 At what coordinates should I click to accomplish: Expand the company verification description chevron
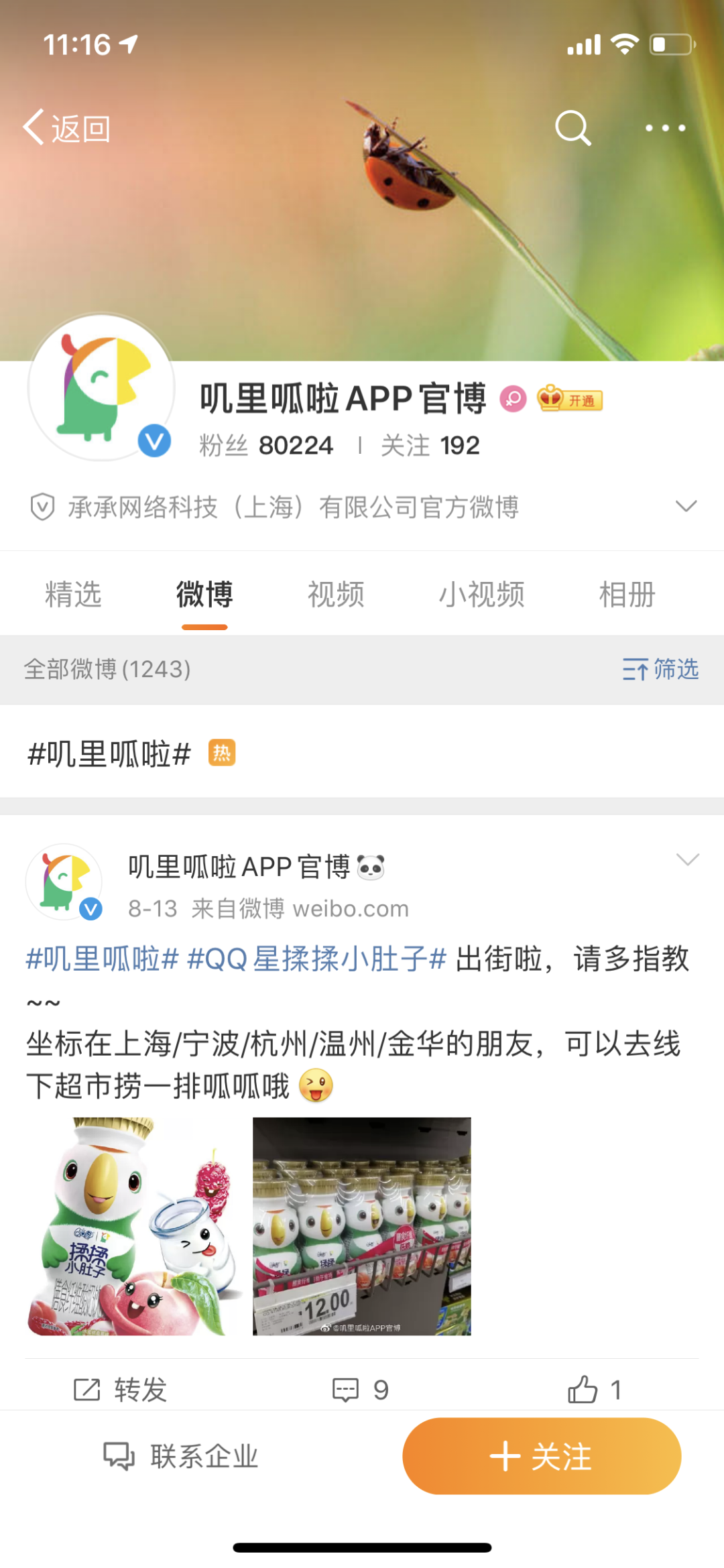[685, 507]
